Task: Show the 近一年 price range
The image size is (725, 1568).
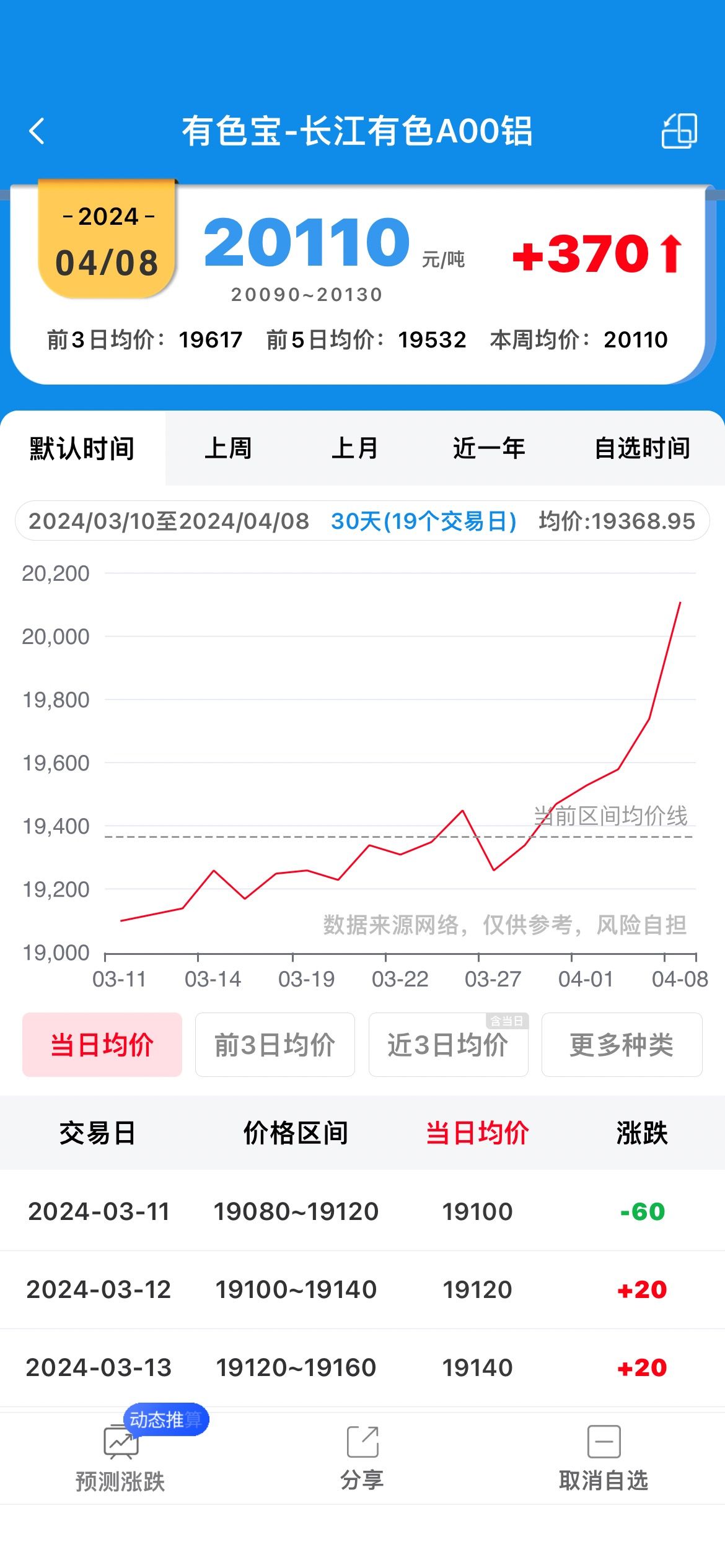Action: pyautogui.click(x=489, y=448)
